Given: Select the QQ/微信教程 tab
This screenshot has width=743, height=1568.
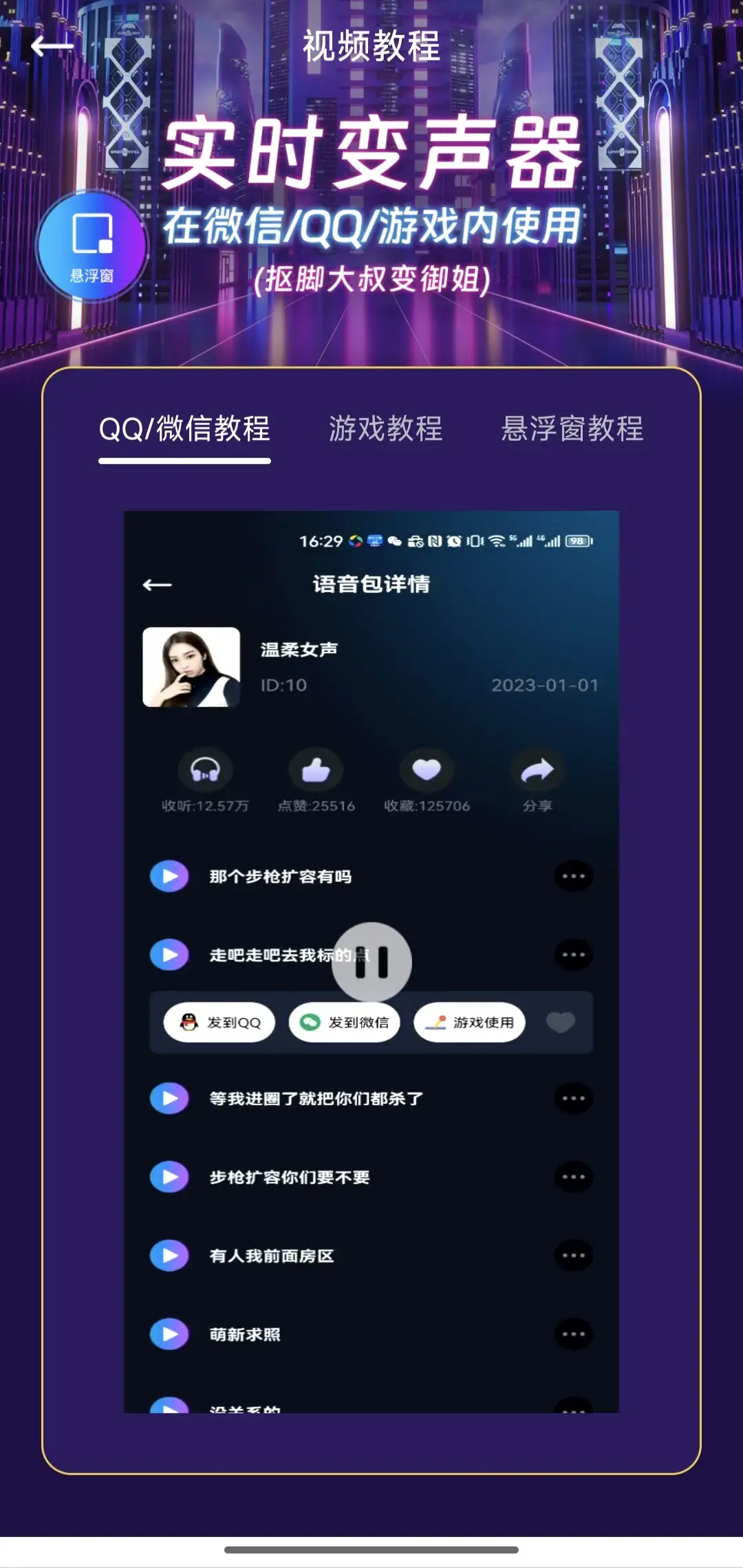Looking at the screenshot, I should pyautogui.click(x=184, y=429).
